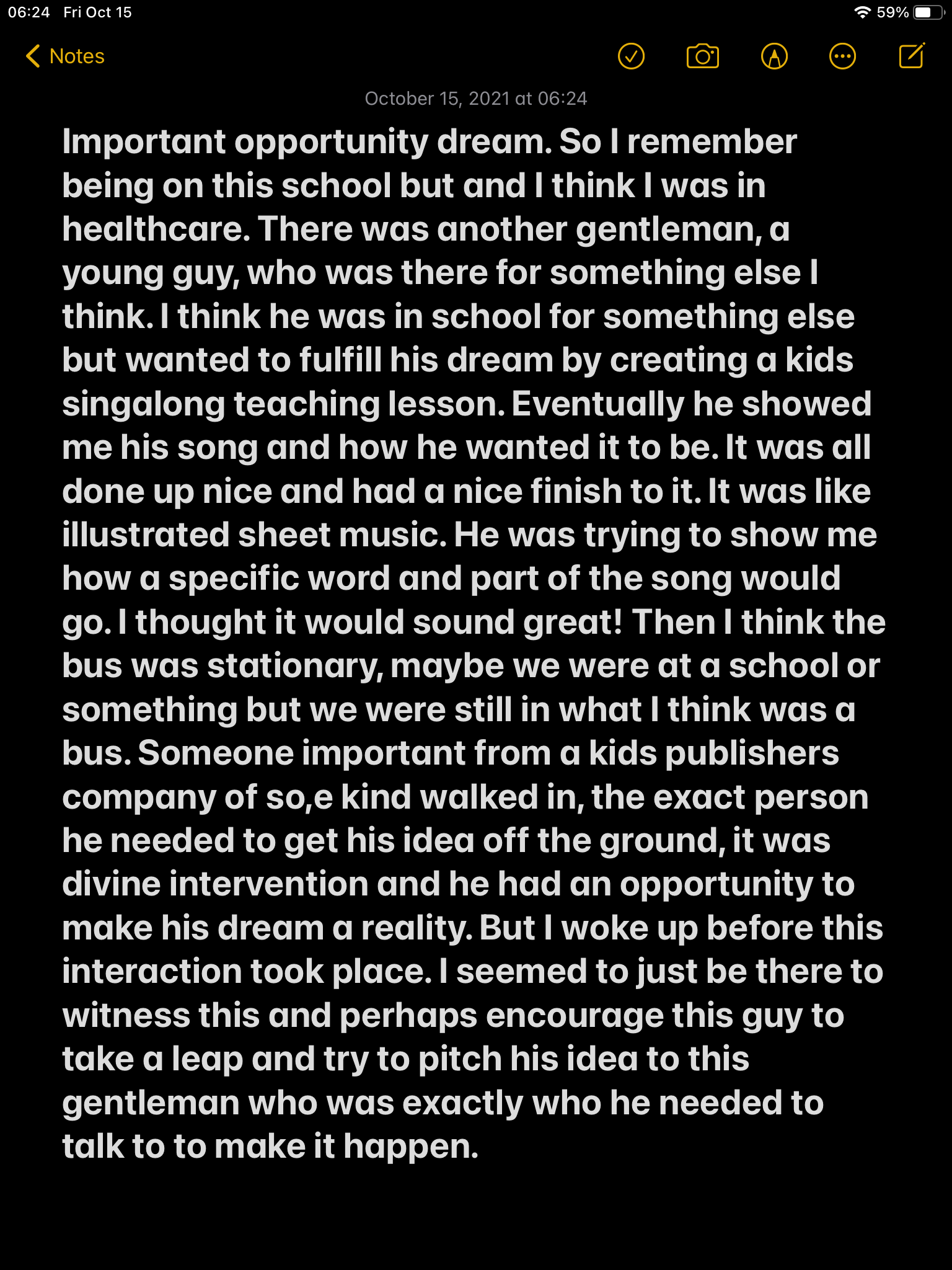Add a checklist to the note

(631, 56)
